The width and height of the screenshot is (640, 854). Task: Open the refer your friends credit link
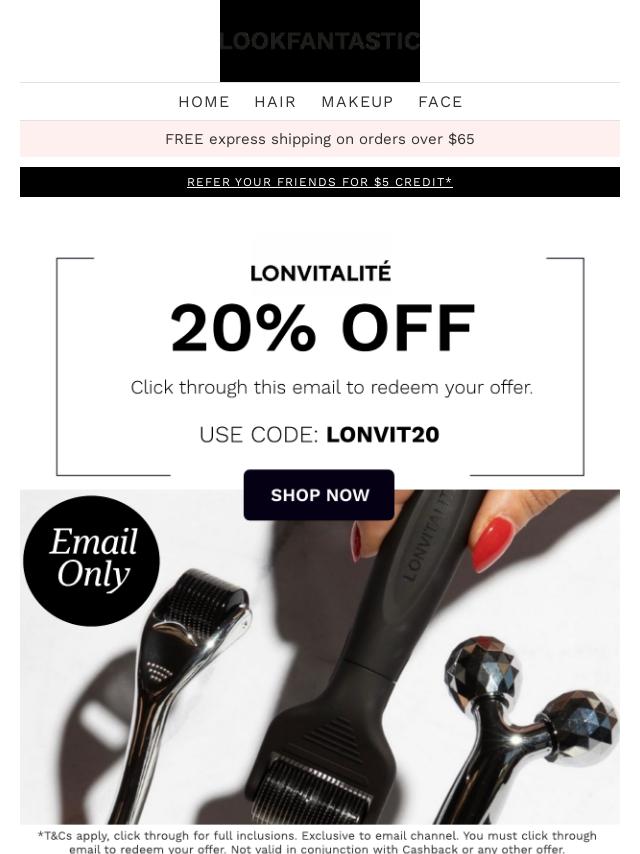point(320,182)
